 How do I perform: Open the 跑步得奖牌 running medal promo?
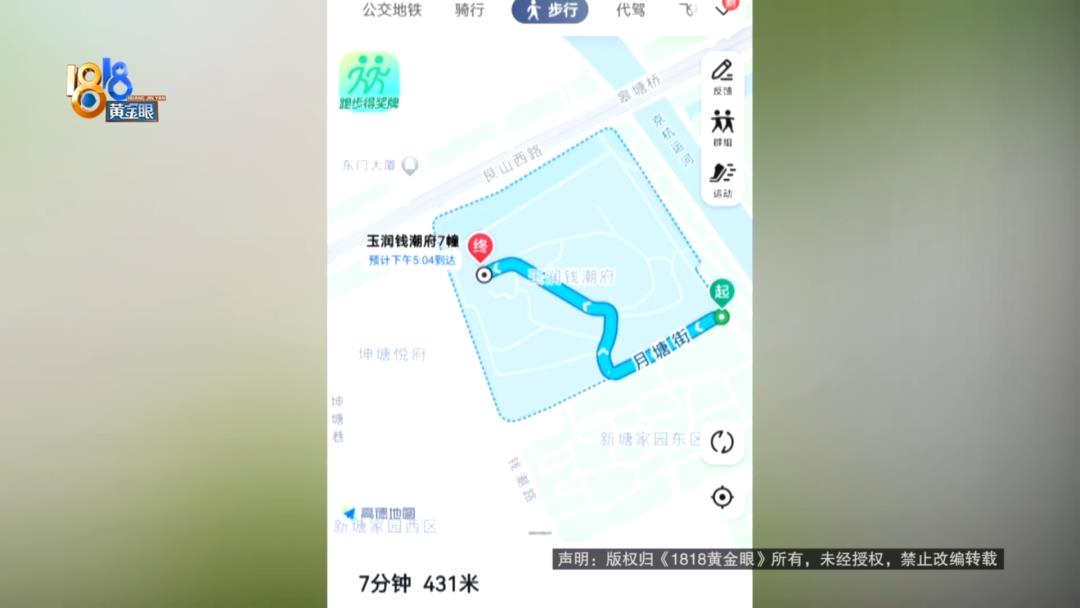(369, 82)
